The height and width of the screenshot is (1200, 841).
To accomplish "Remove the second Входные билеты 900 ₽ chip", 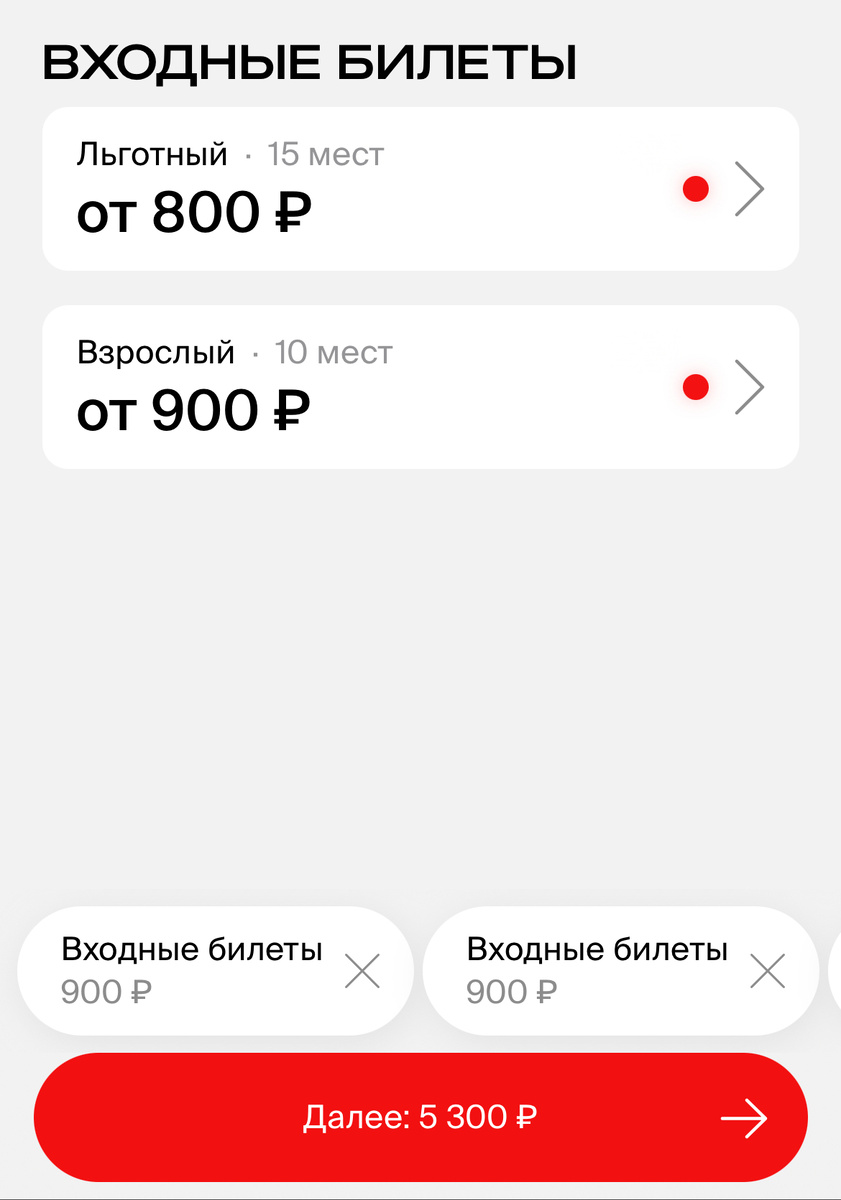I will click(768, 968).
